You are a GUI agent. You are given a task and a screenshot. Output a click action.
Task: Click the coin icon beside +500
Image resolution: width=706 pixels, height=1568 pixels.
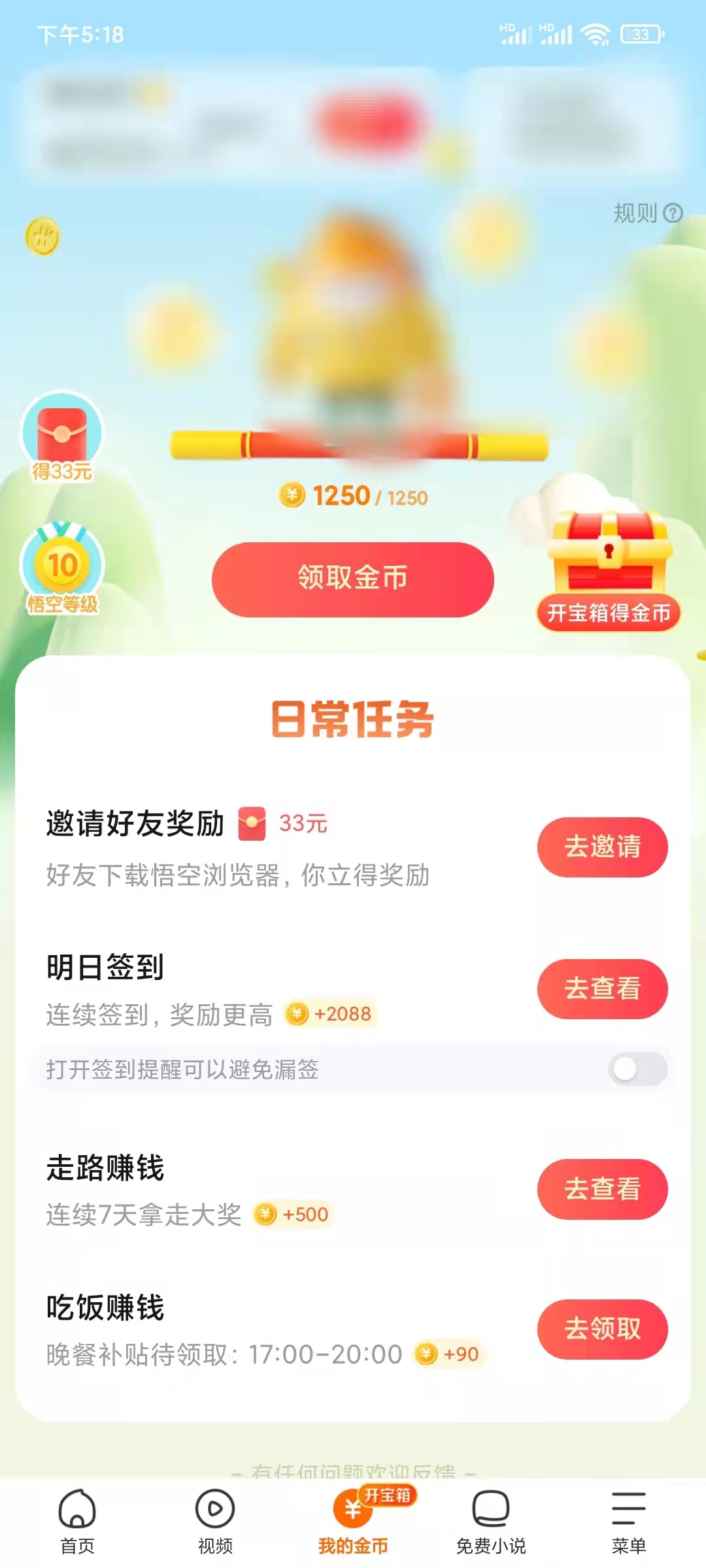pyautogui.click(x=267, y=1213)
